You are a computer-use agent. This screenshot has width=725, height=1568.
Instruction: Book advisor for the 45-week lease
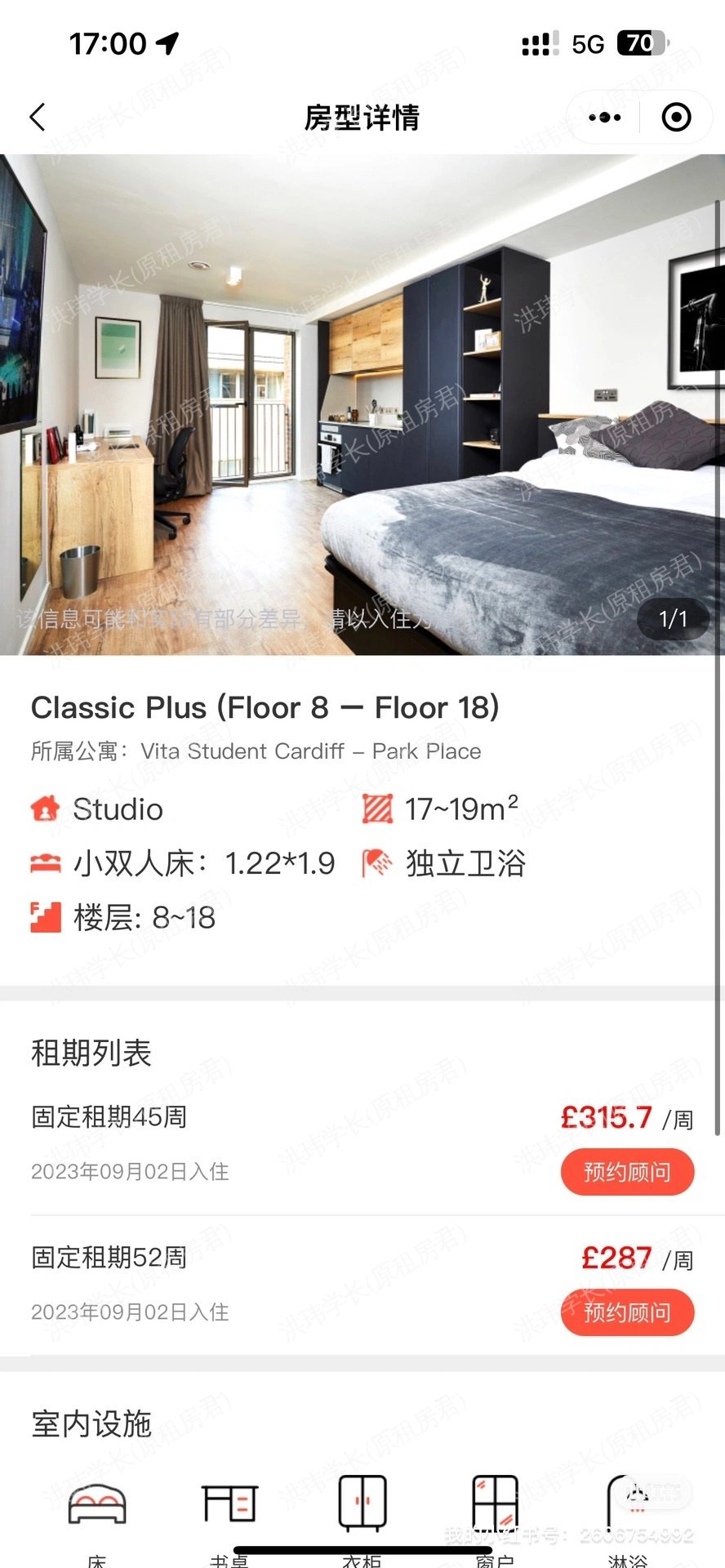tap(626, 1172)
